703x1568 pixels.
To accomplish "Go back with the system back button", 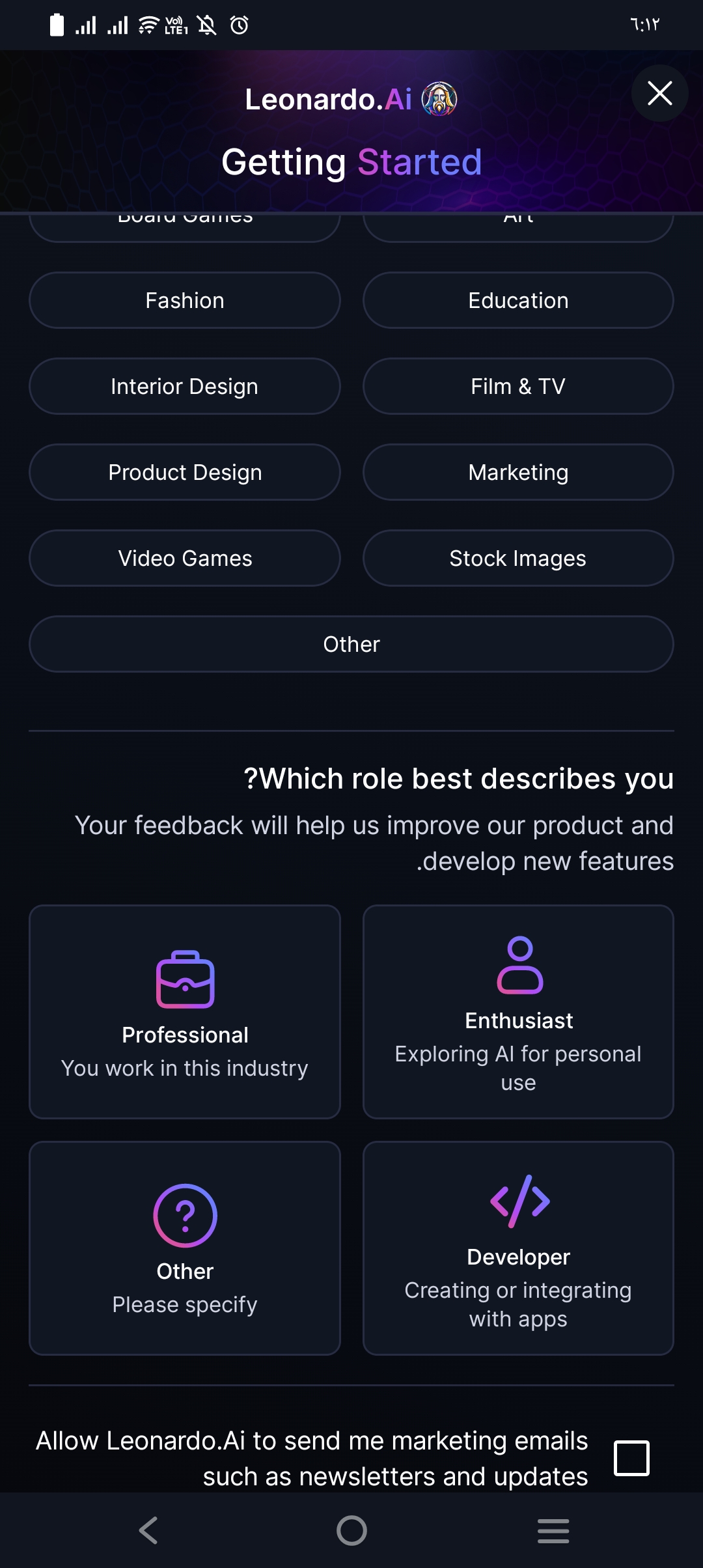I will click(x=148, y=1530).
